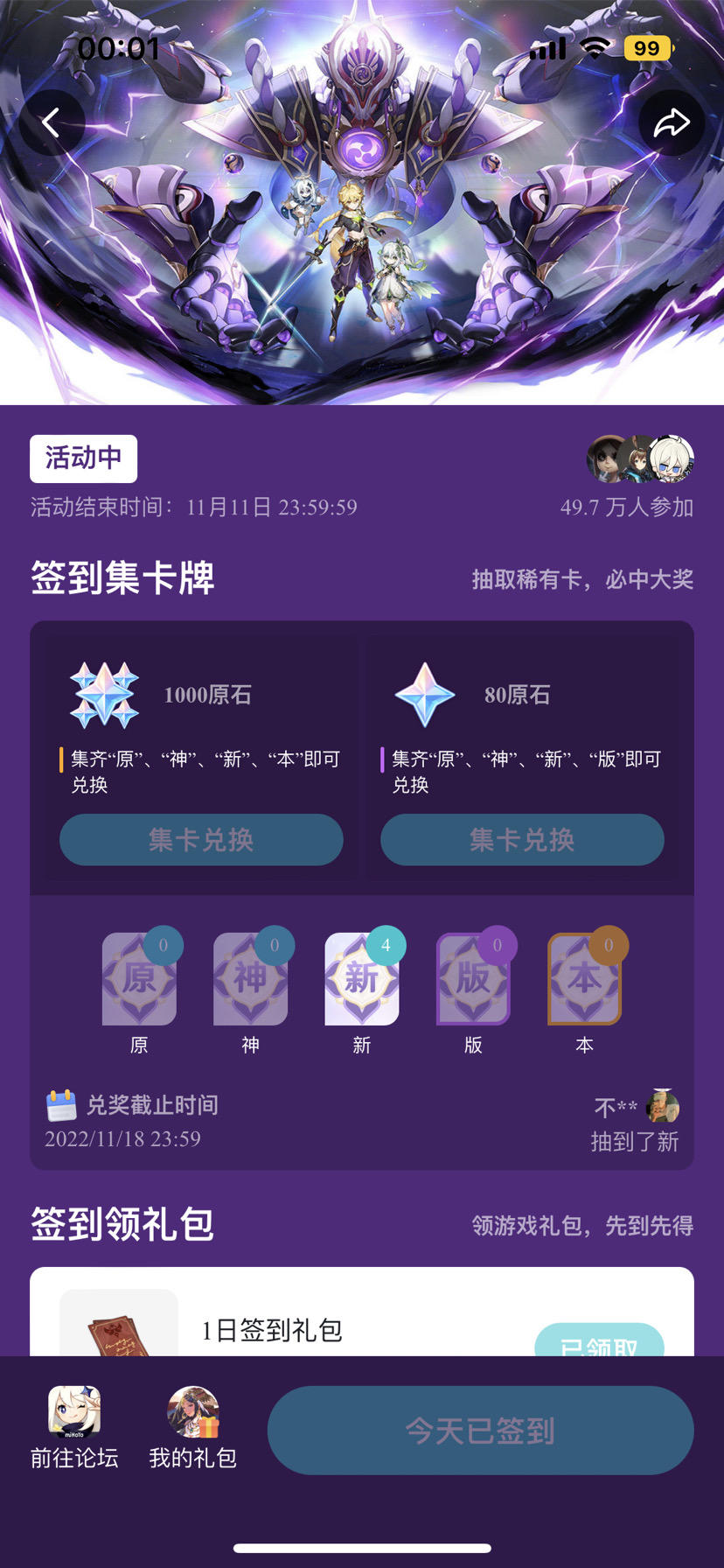Click the avatar next to 抽到了新 message
724x1568 pixels.
662,1106
